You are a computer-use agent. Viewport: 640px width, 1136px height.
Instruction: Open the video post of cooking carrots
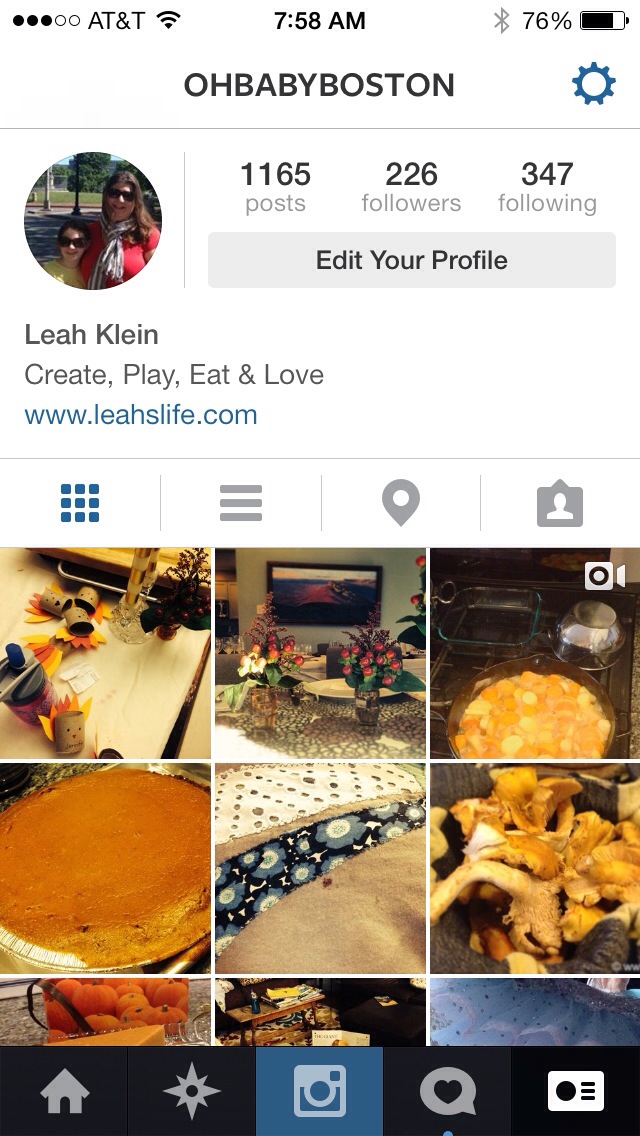[x=535, y=653]
